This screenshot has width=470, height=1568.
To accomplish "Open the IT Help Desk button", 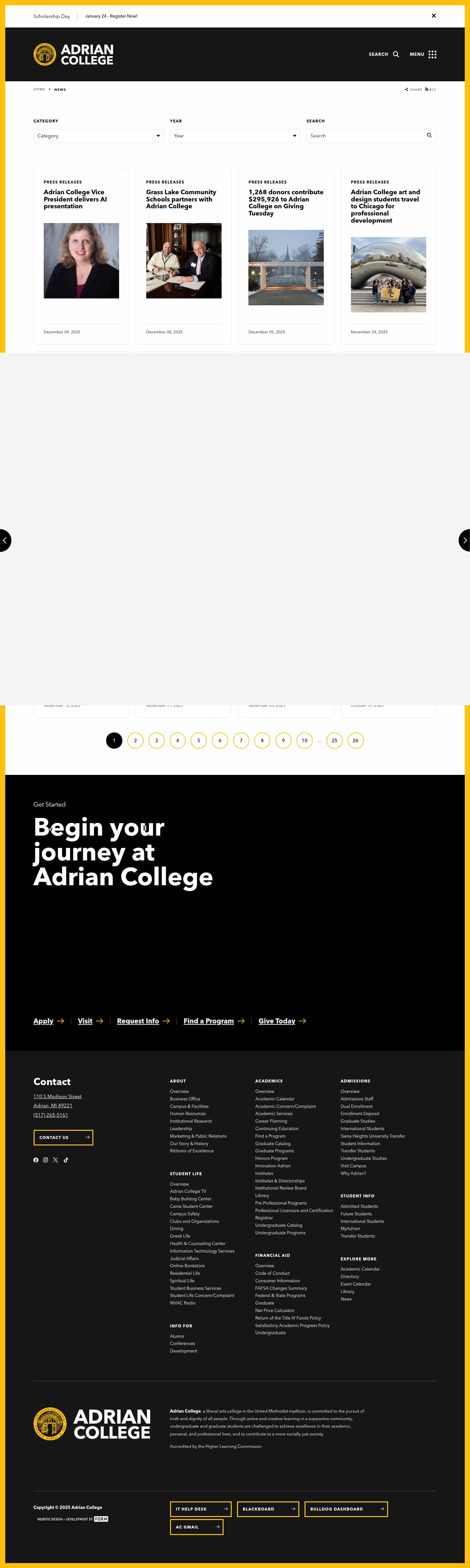I will 200,1509.
